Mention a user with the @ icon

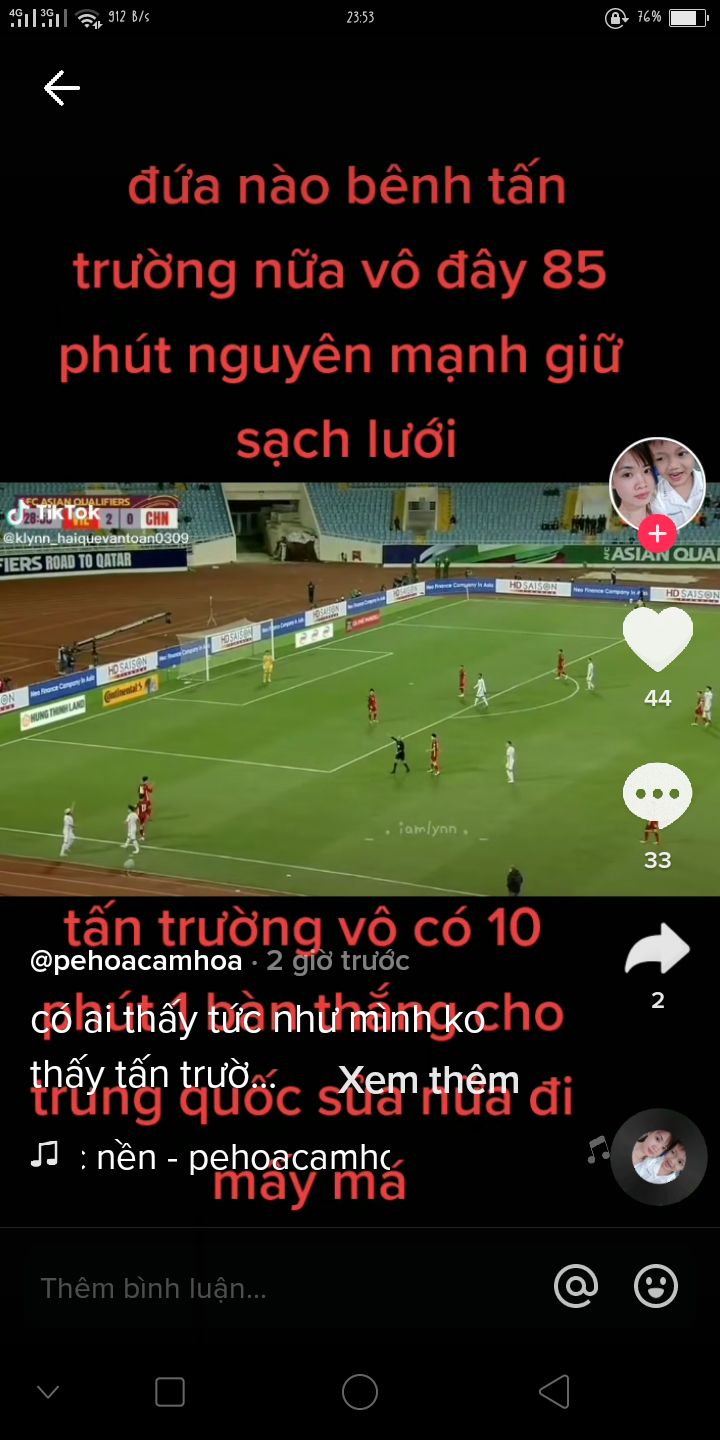tap(576, 1287)
